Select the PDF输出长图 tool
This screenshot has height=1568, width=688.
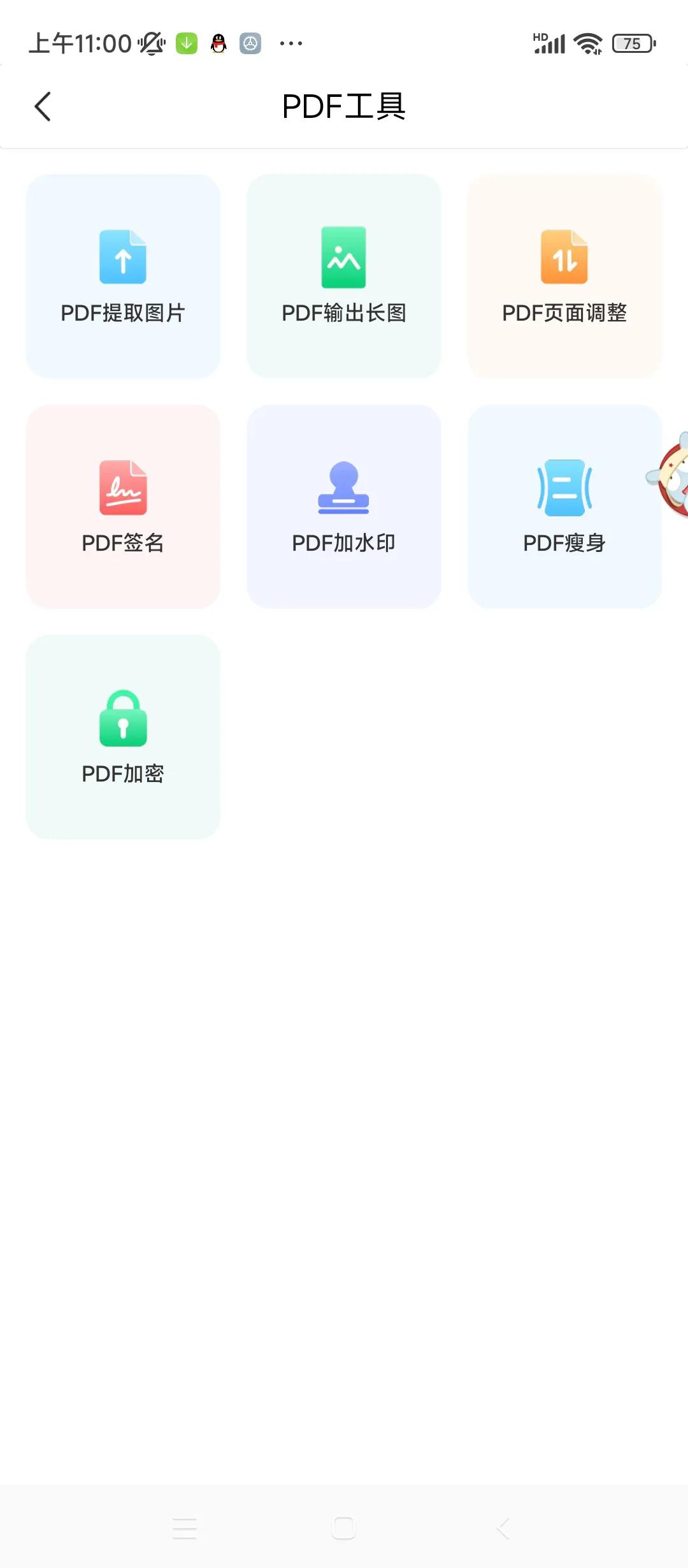(x=344, y=276)
